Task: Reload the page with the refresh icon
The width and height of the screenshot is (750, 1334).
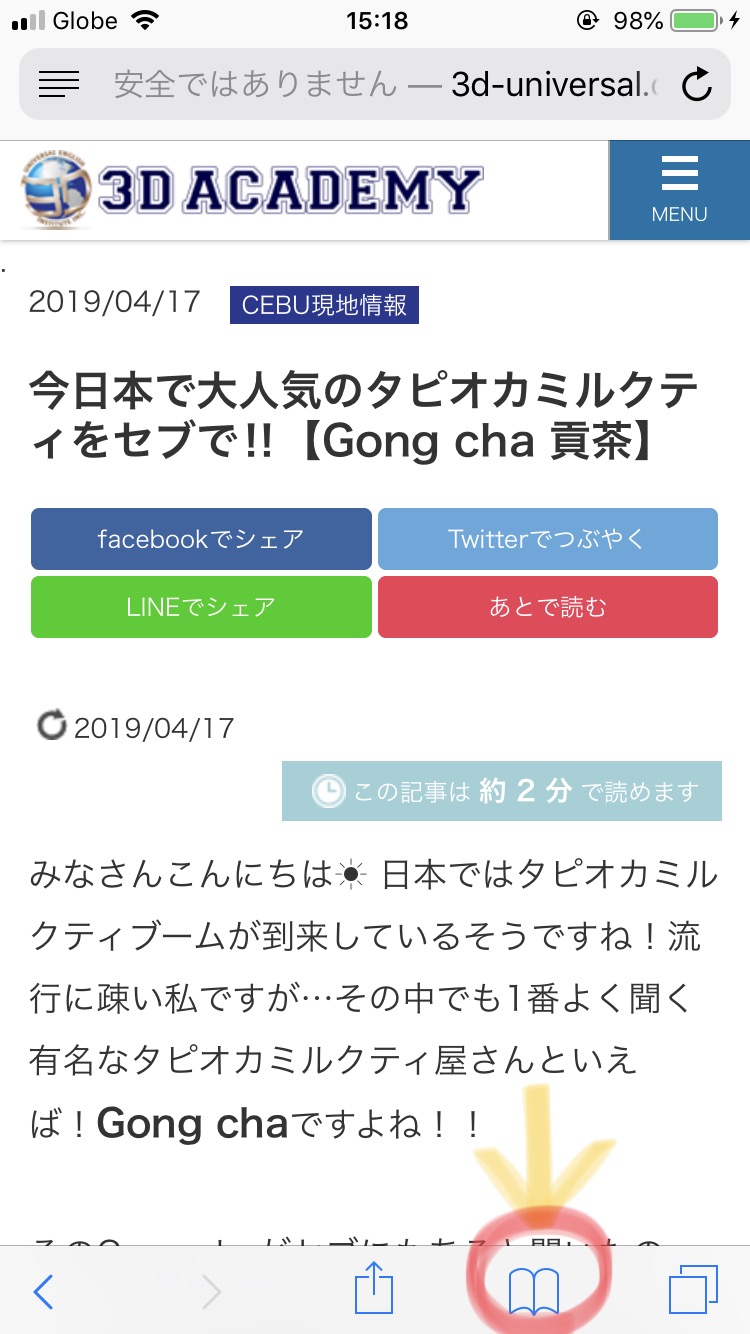Action: (697, 84)
